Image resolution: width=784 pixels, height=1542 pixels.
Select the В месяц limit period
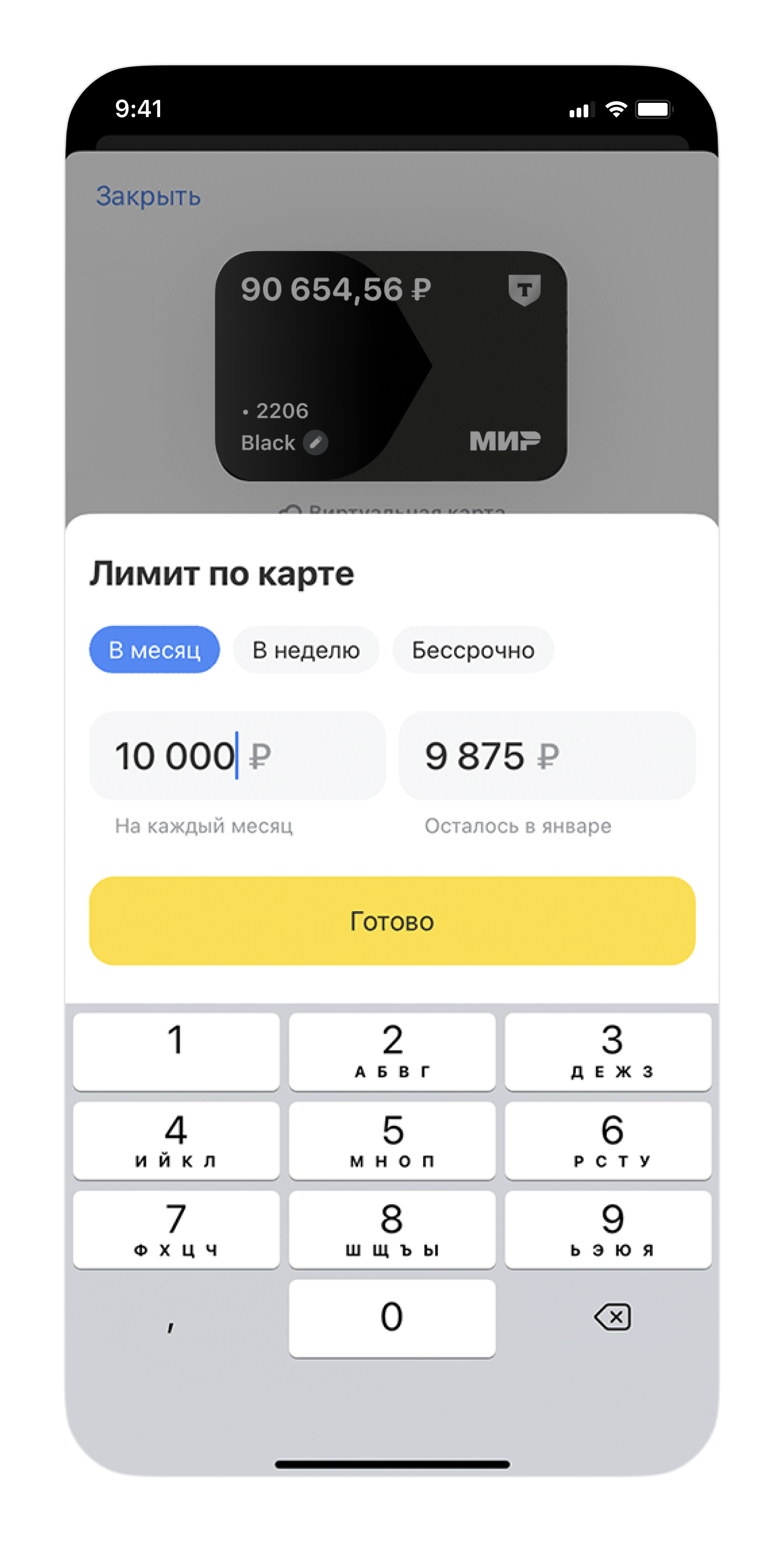(x=154, y=650)
